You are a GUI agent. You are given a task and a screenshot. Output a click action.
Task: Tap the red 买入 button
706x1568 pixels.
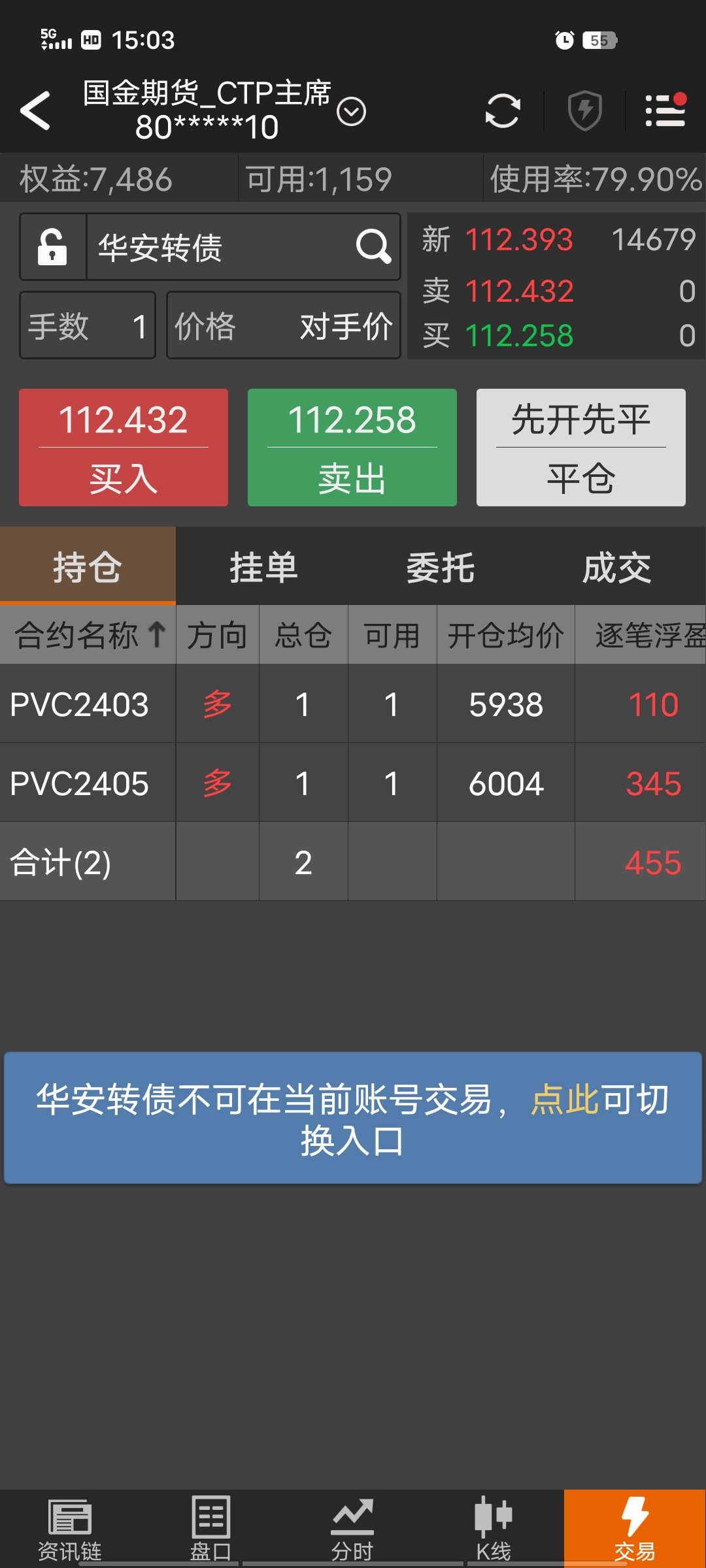[x=124, y=448]
